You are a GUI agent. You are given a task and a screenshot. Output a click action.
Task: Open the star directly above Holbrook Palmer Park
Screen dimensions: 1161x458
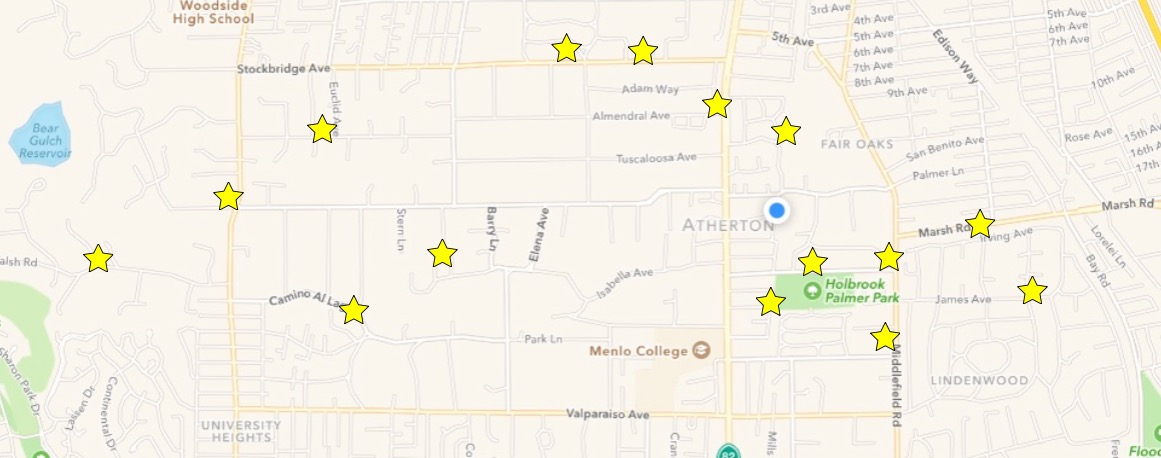point(813,263)
